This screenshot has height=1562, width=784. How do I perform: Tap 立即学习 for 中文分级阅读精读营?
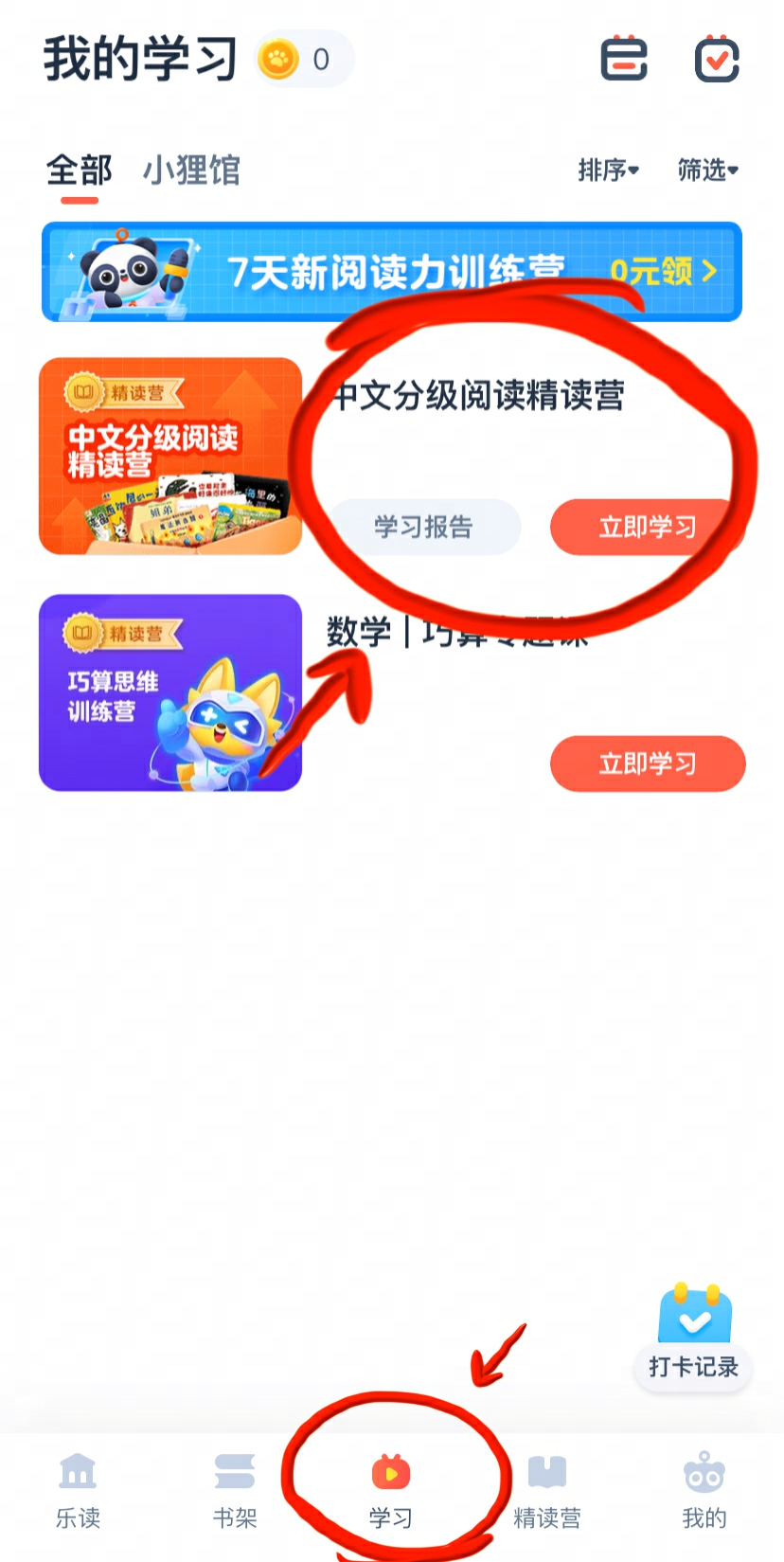pos(647,527)
